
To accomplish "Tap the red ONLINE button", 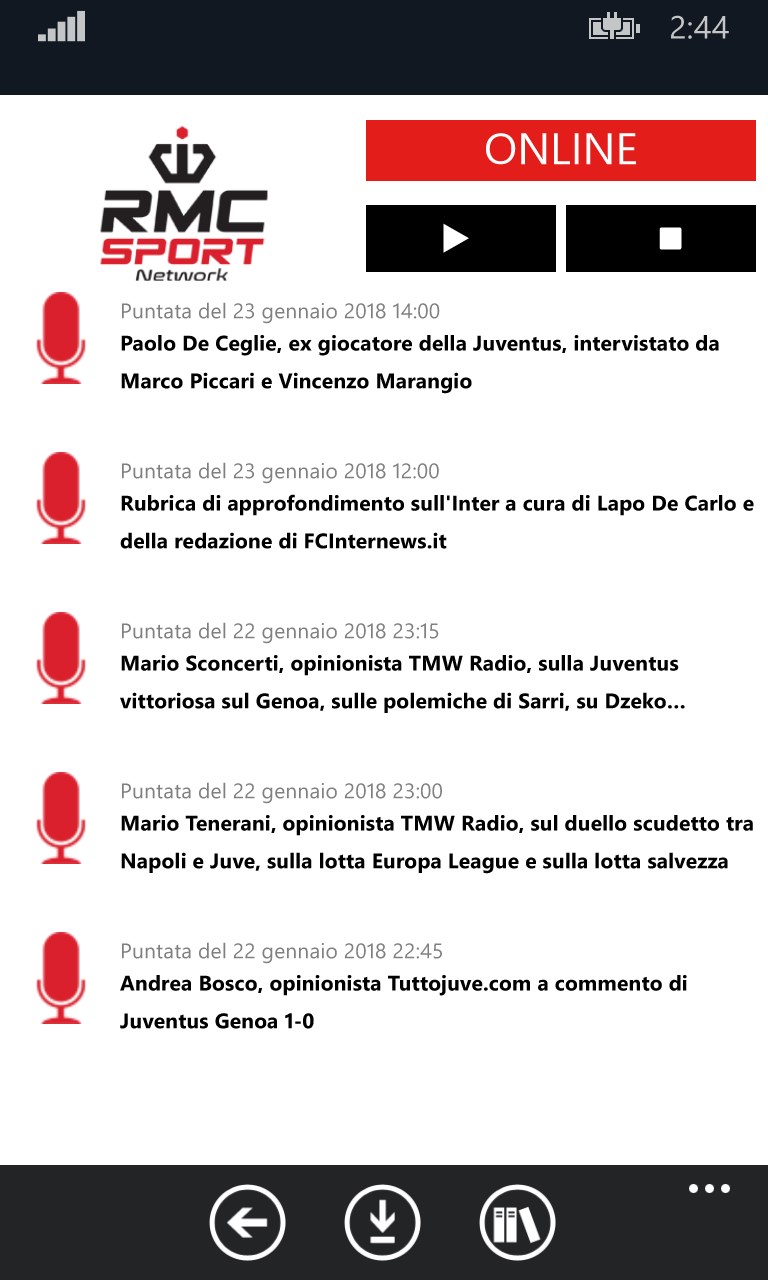I will pyautogui.click(x=560, y=150).
